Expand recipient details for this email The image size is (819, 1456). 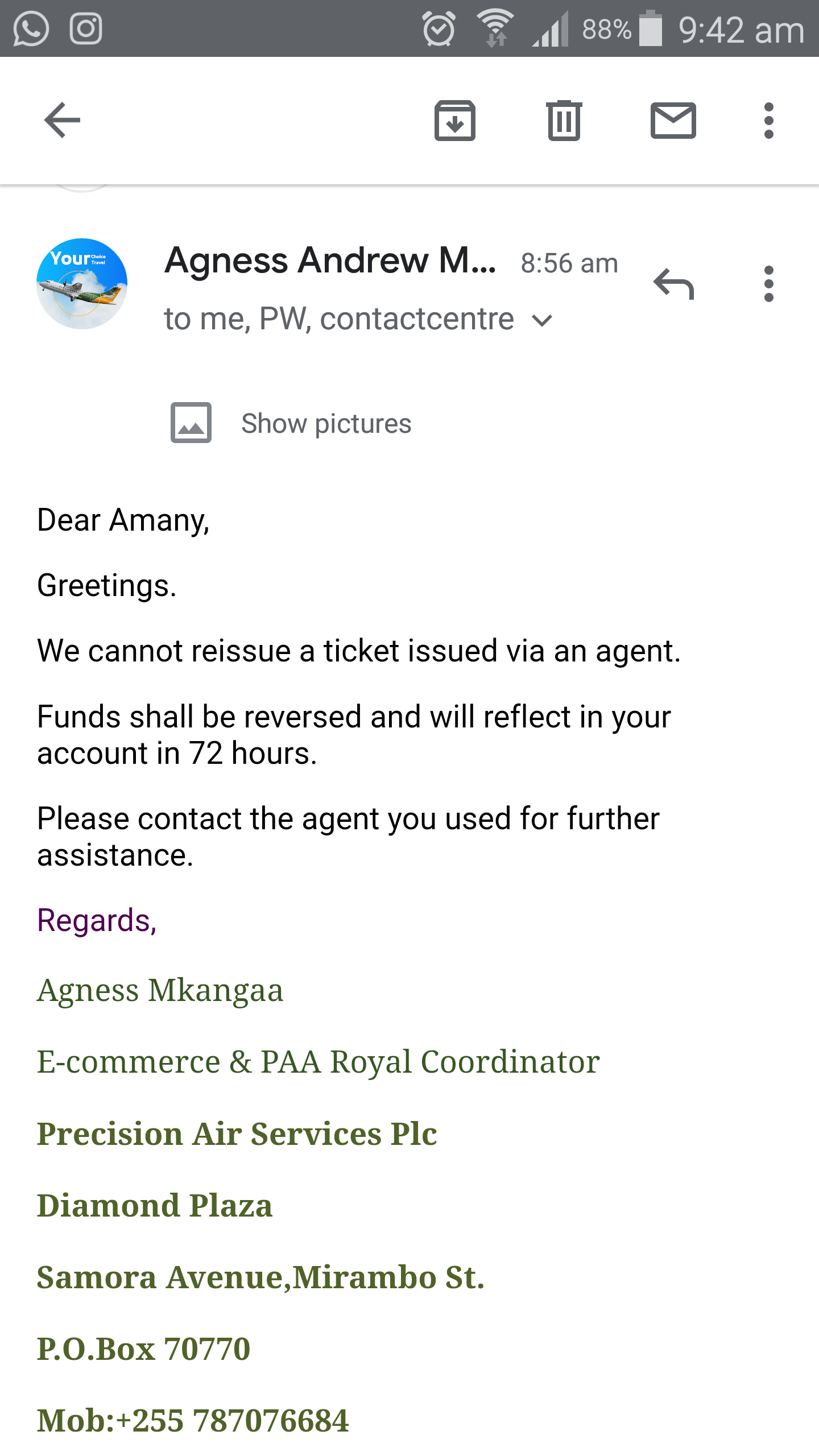coord(541,320)
